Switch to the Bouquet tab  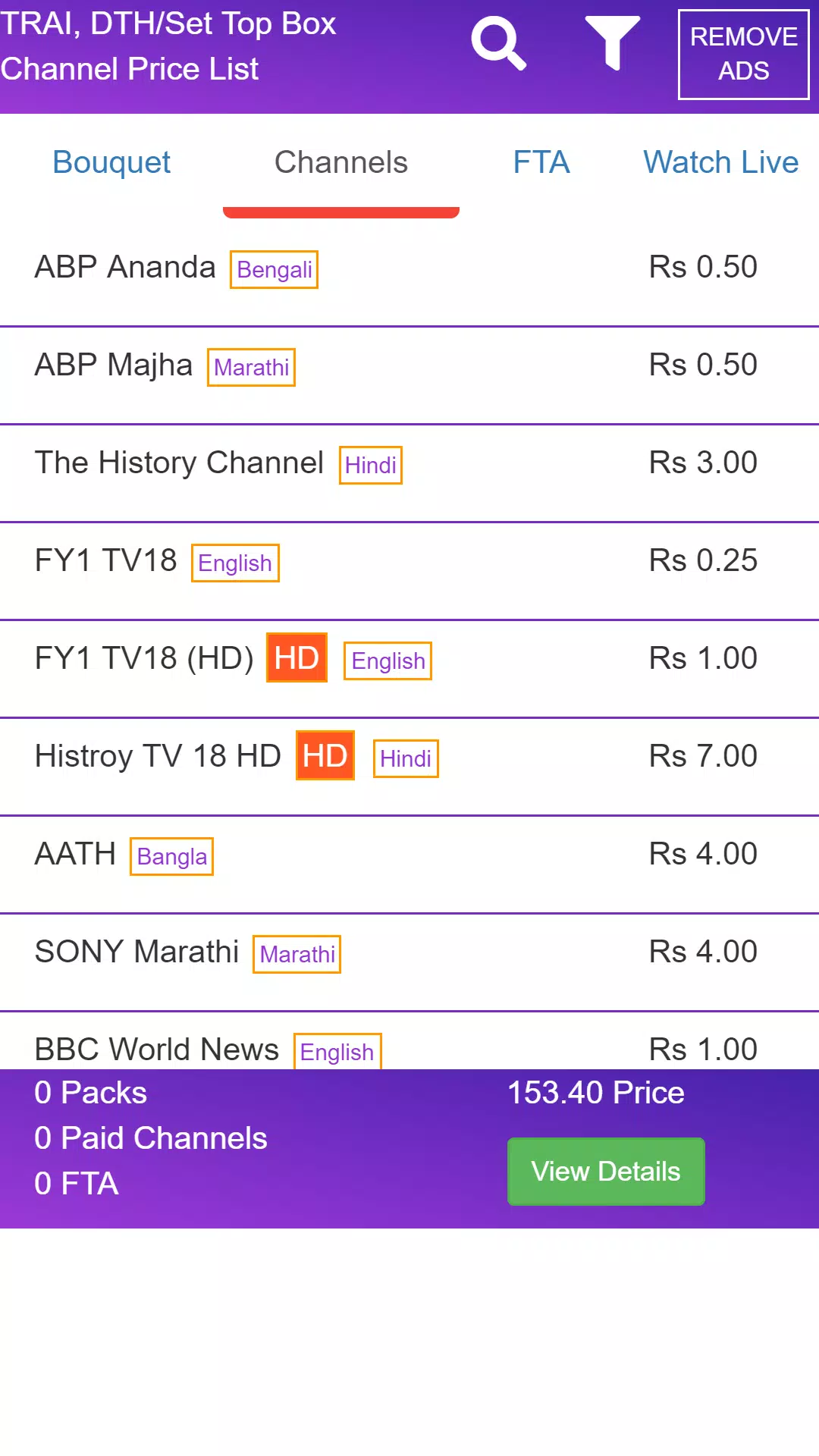111,162
